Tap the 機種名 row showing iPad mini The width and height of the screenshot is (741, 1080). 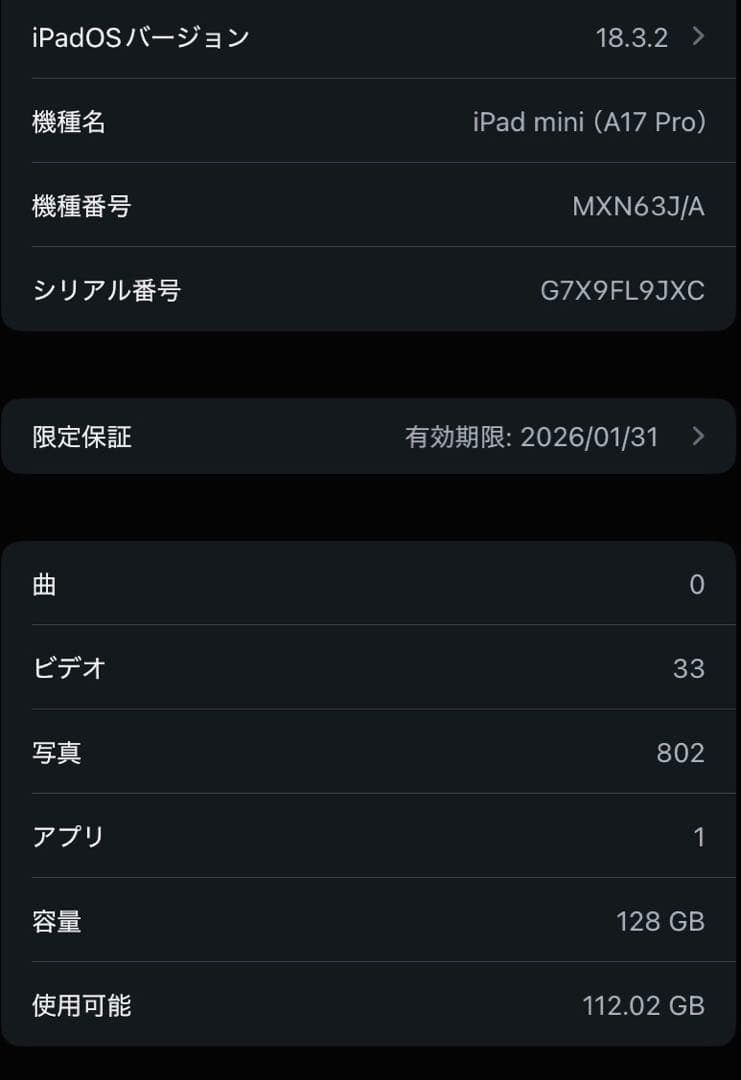370,122
